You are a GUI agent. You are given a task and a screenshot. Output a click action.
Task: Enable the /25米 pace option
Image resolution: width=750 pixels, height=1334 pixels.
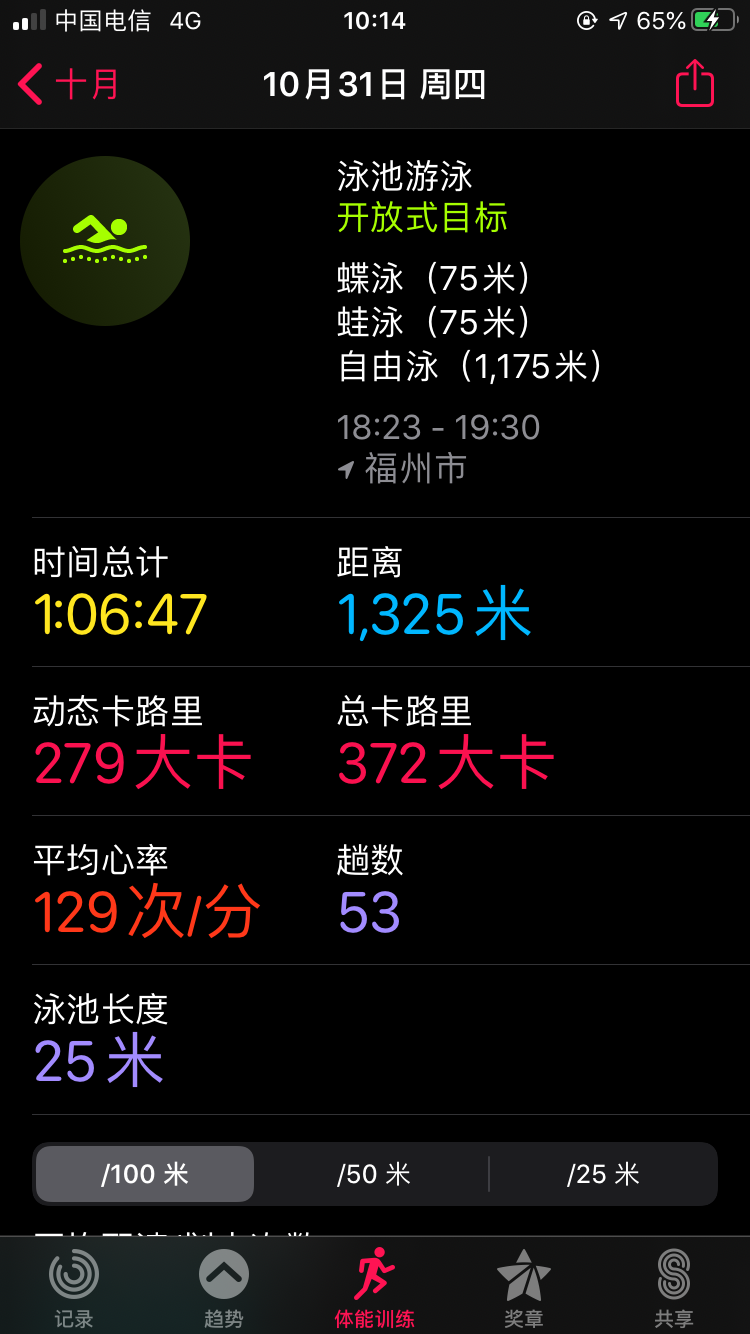pos(604,1174)
